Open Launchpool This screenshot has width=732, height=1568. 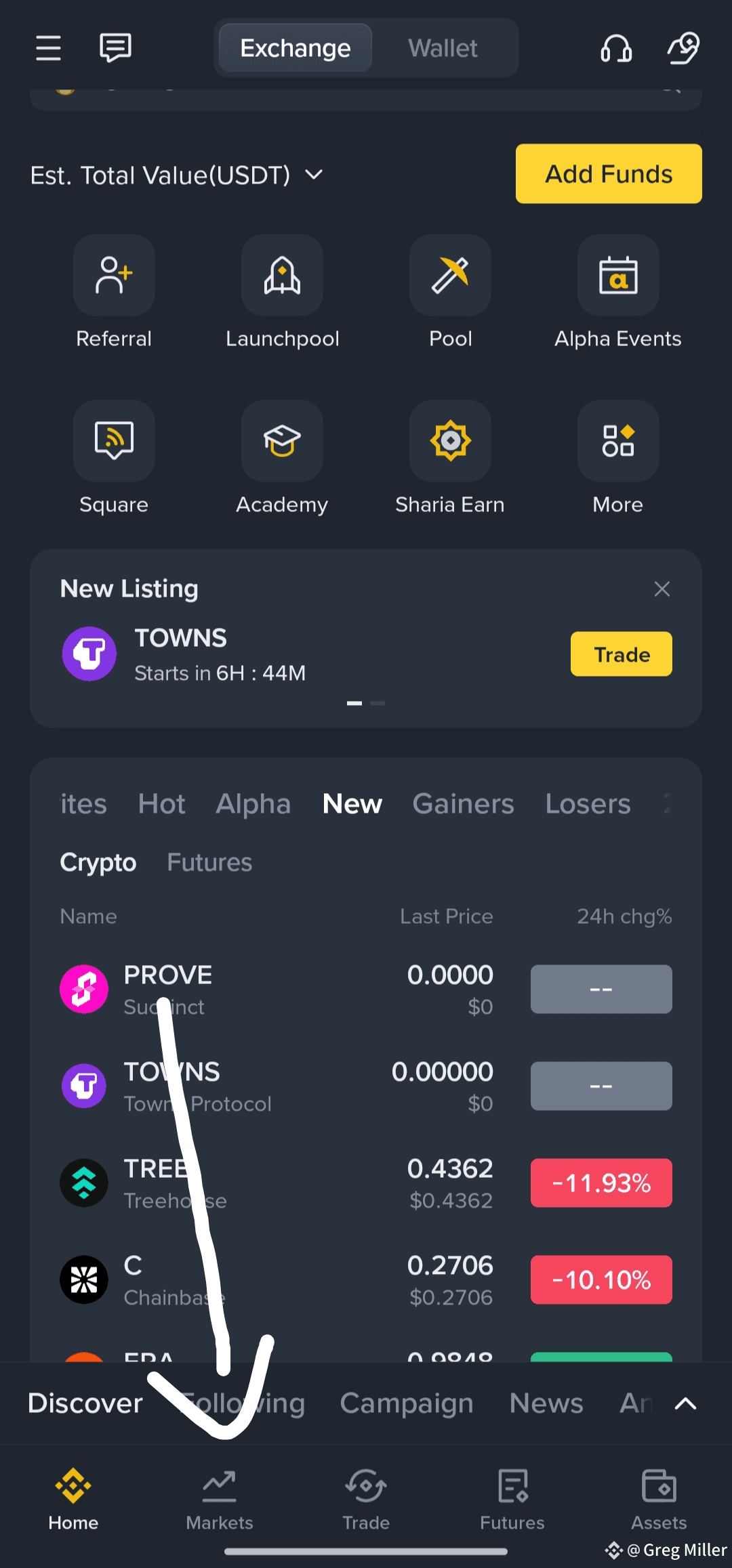[282, 293]
